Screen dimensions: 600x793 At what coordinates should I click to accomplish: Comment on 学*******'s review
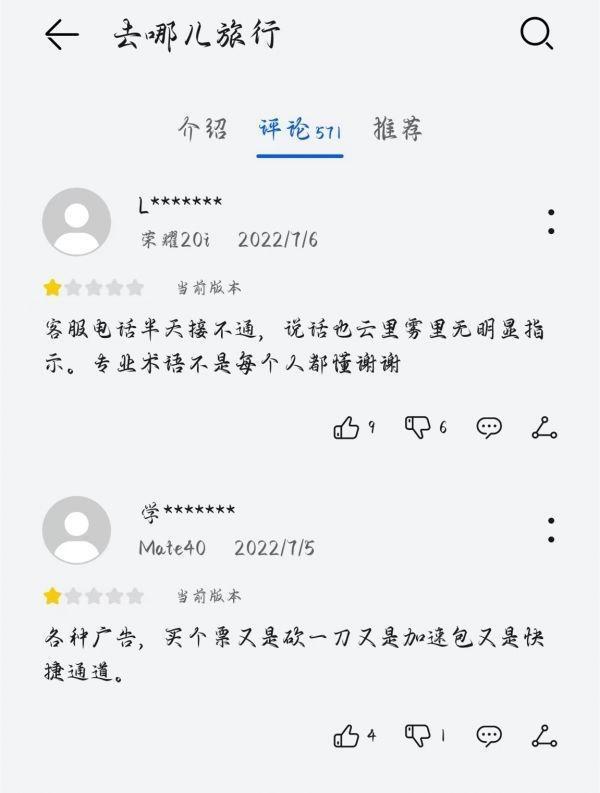[x=489, y=736]
